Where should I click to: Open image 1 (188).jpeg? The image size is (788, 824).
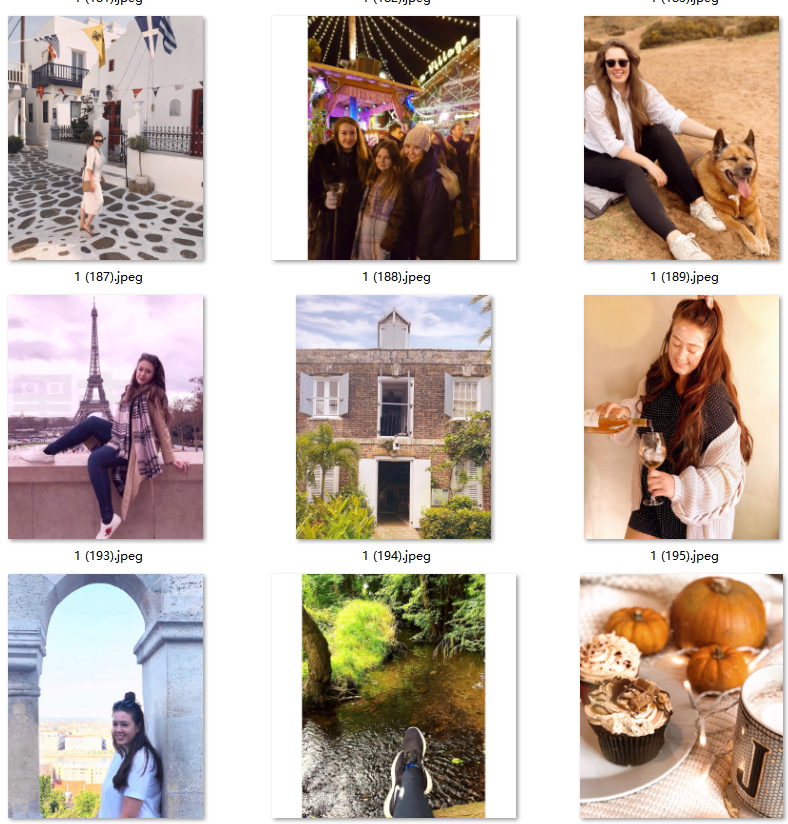[393, 138]
